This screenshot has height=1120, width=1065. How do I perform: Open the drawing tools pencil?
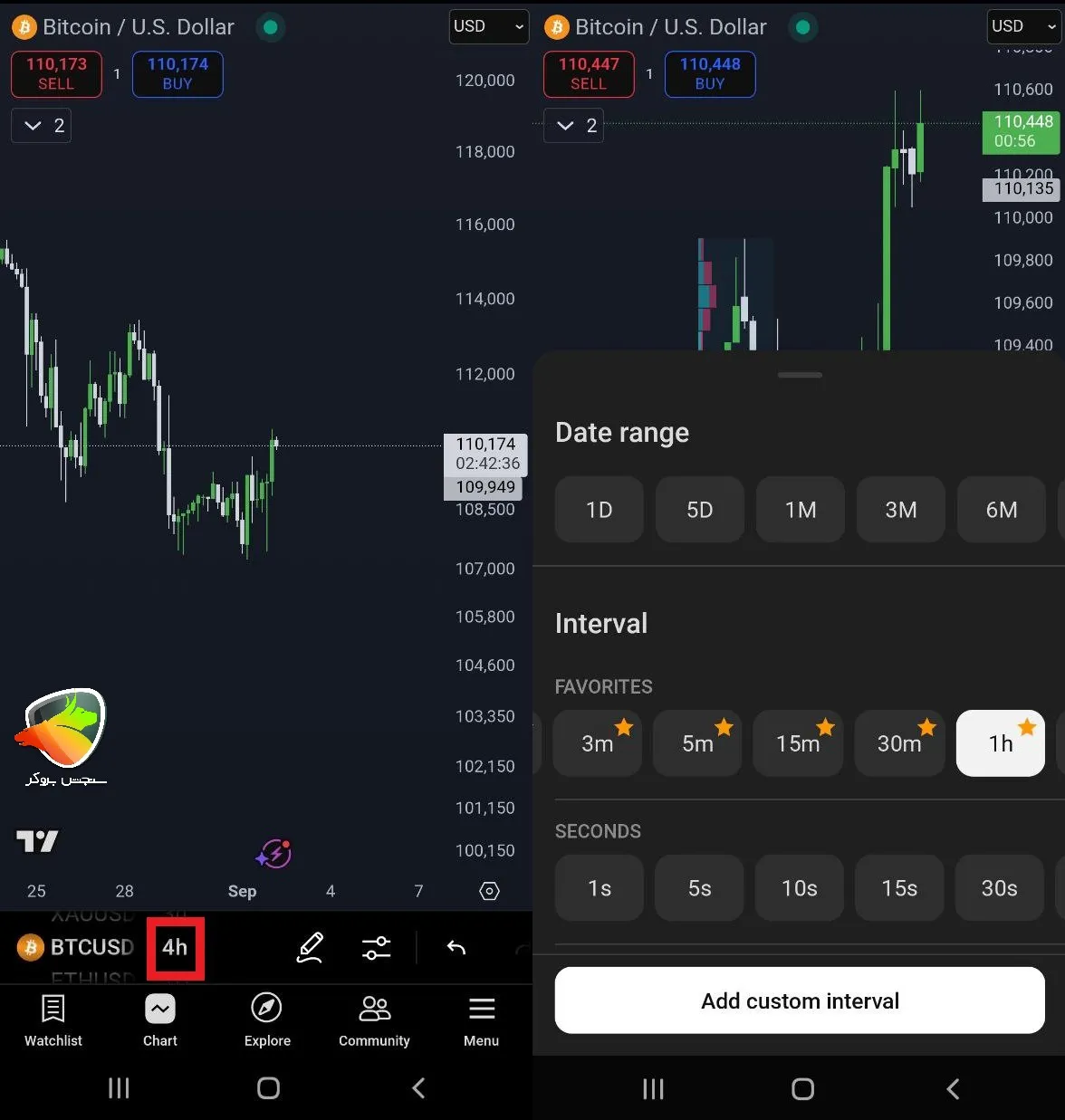pos(310,948)
